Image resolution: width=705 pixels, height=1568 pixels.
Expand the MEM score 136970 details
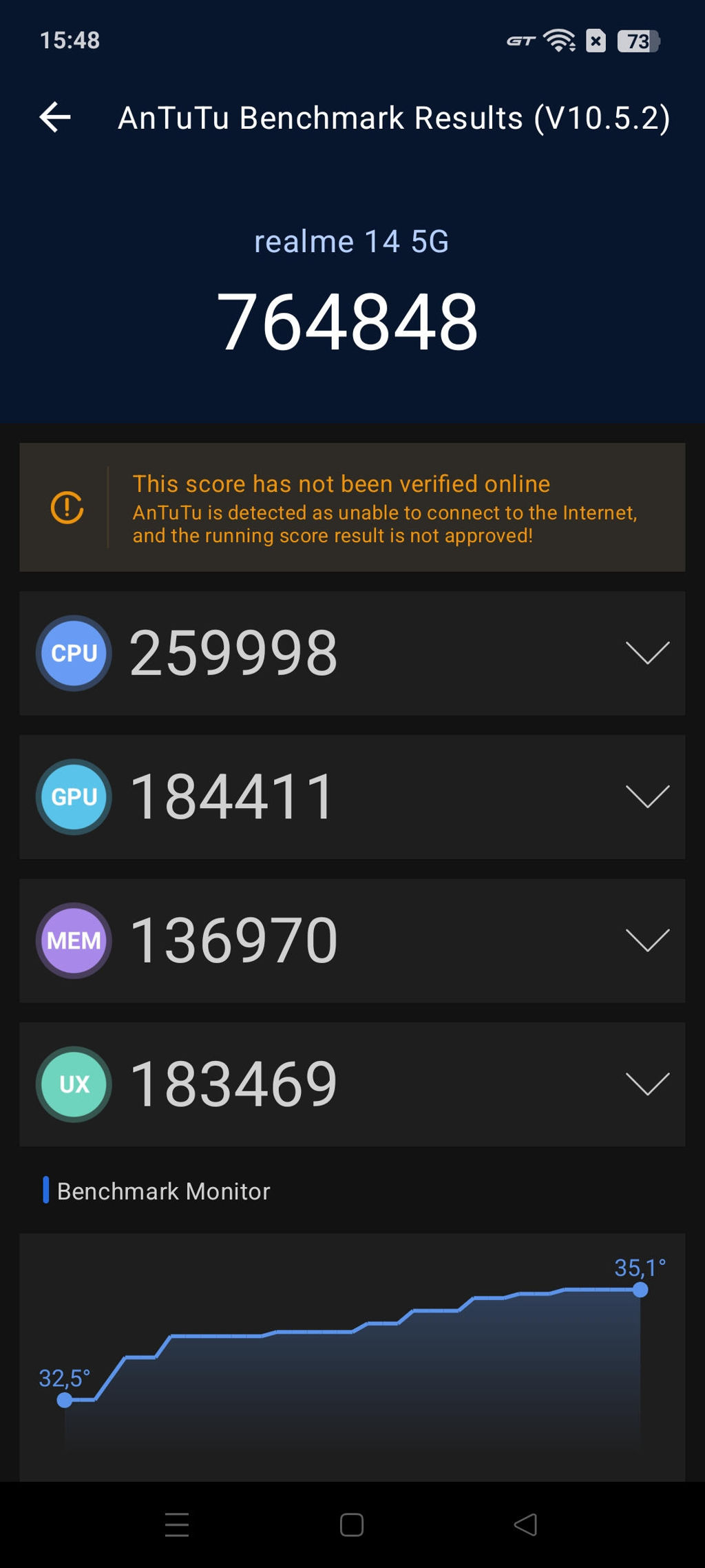point(647,940)
